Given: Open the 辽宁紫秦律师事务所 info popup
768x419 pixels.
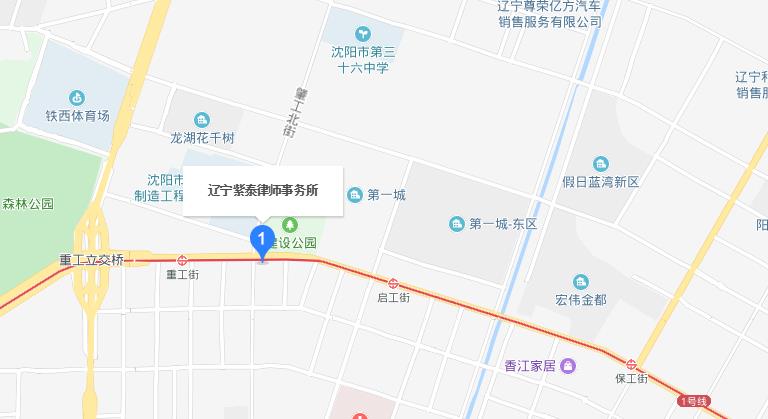Looking at the screenshot, I should 262,190.
